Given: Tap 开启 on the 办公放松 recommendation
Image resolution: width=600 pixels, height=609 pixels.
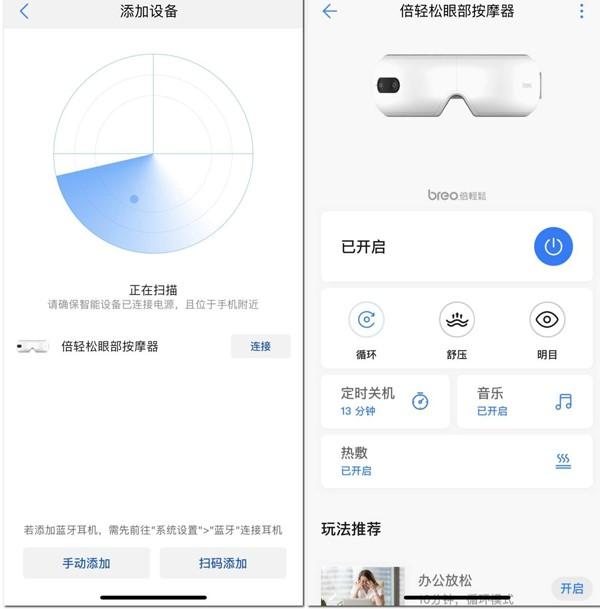Looking at the screenshot, I should (571, 588).
